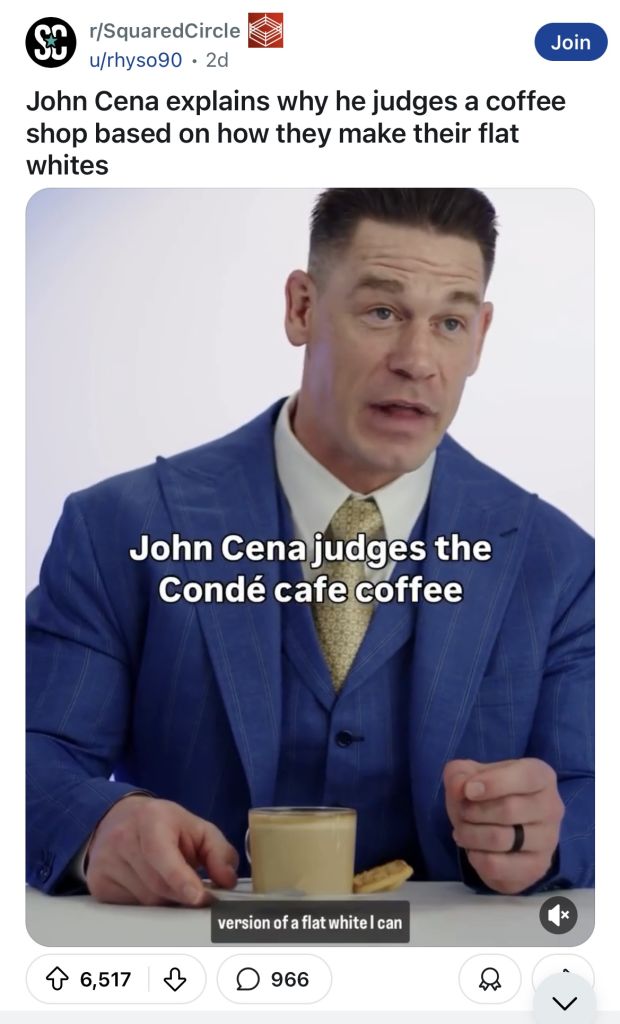View u/rhyso90's profile
Screen dimensions: 620x1024
click(x=136, y=60)
